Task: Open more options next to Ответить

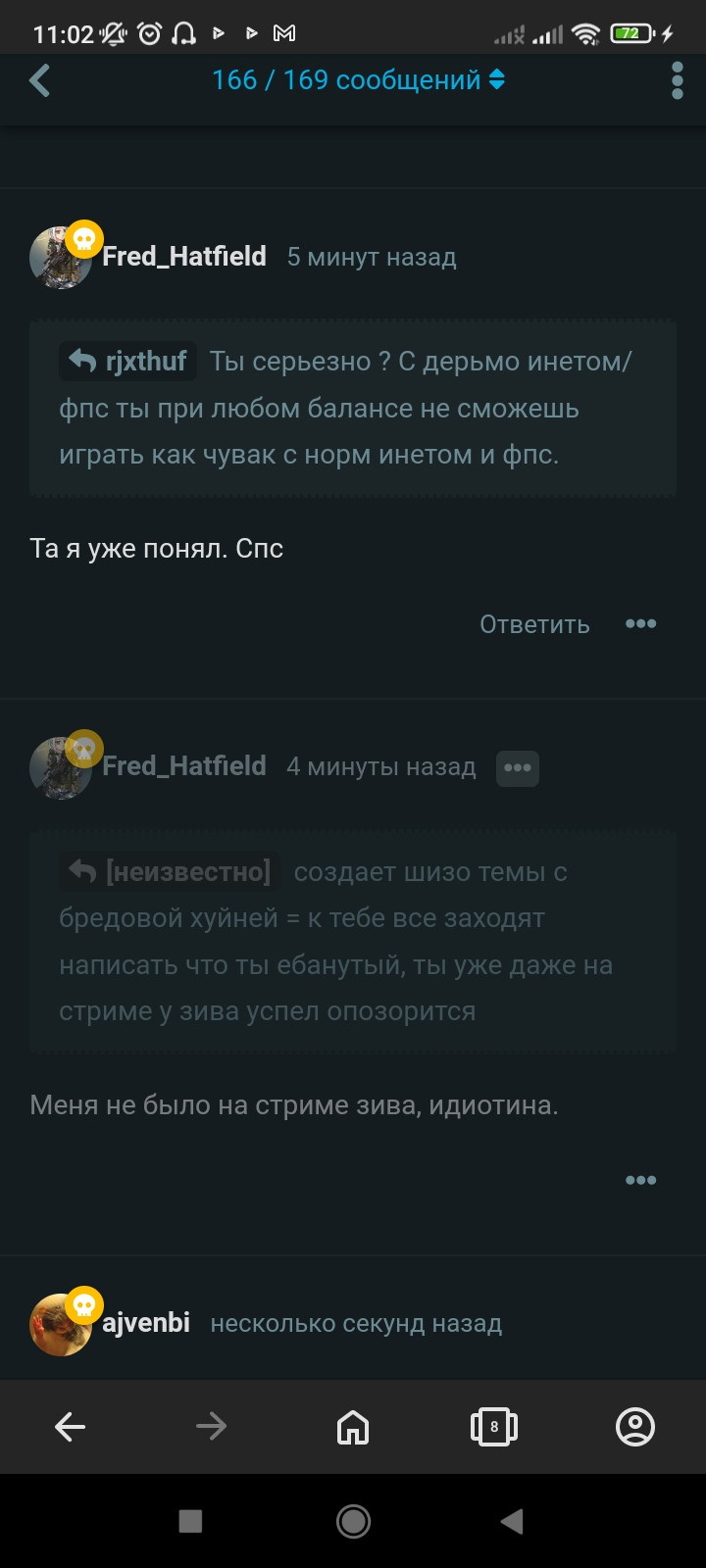Action: click(640, 624)
